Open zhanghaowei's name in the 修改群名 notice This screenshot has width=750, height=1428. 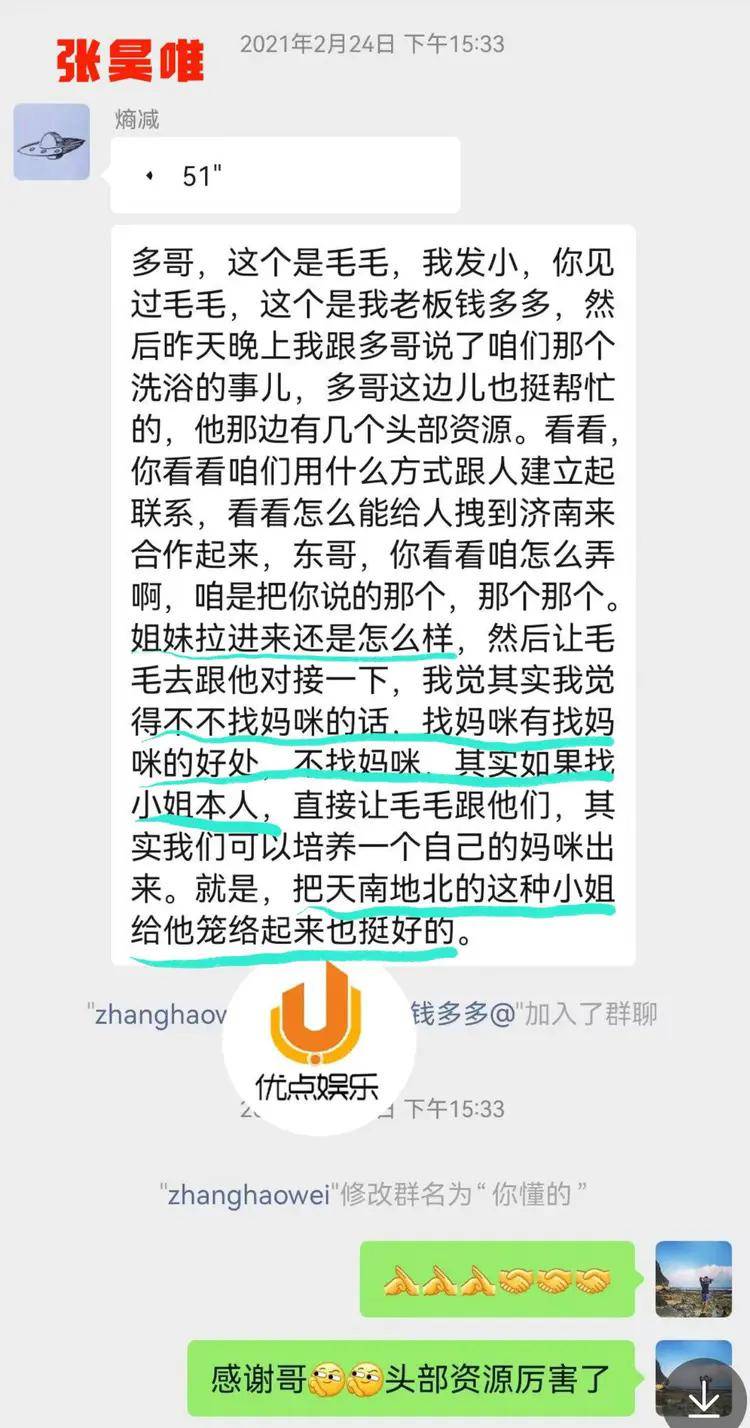click(248, 1194)
